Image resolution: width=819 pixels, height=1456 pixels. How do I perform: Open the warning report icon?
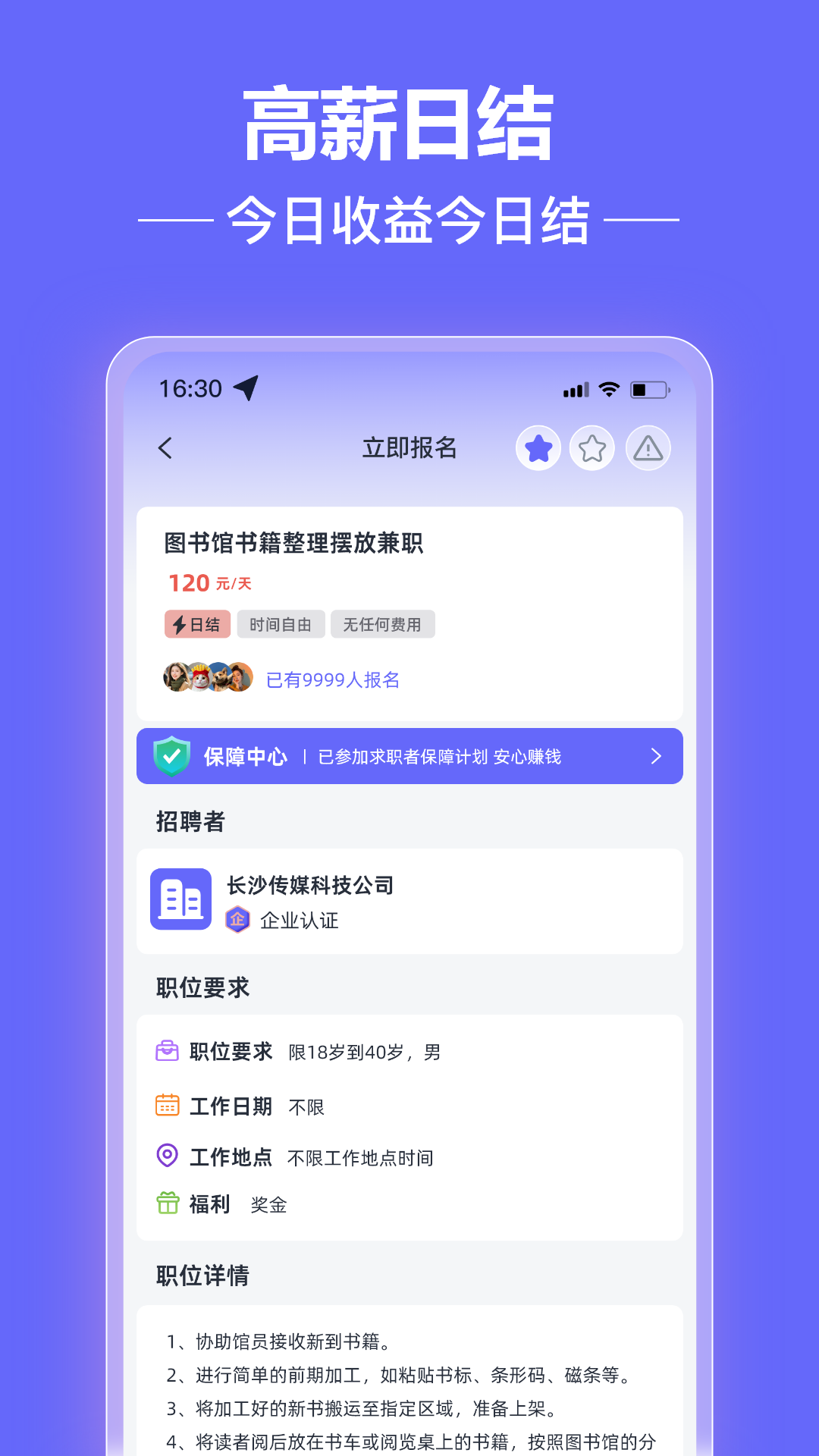(x=647, y=448)
